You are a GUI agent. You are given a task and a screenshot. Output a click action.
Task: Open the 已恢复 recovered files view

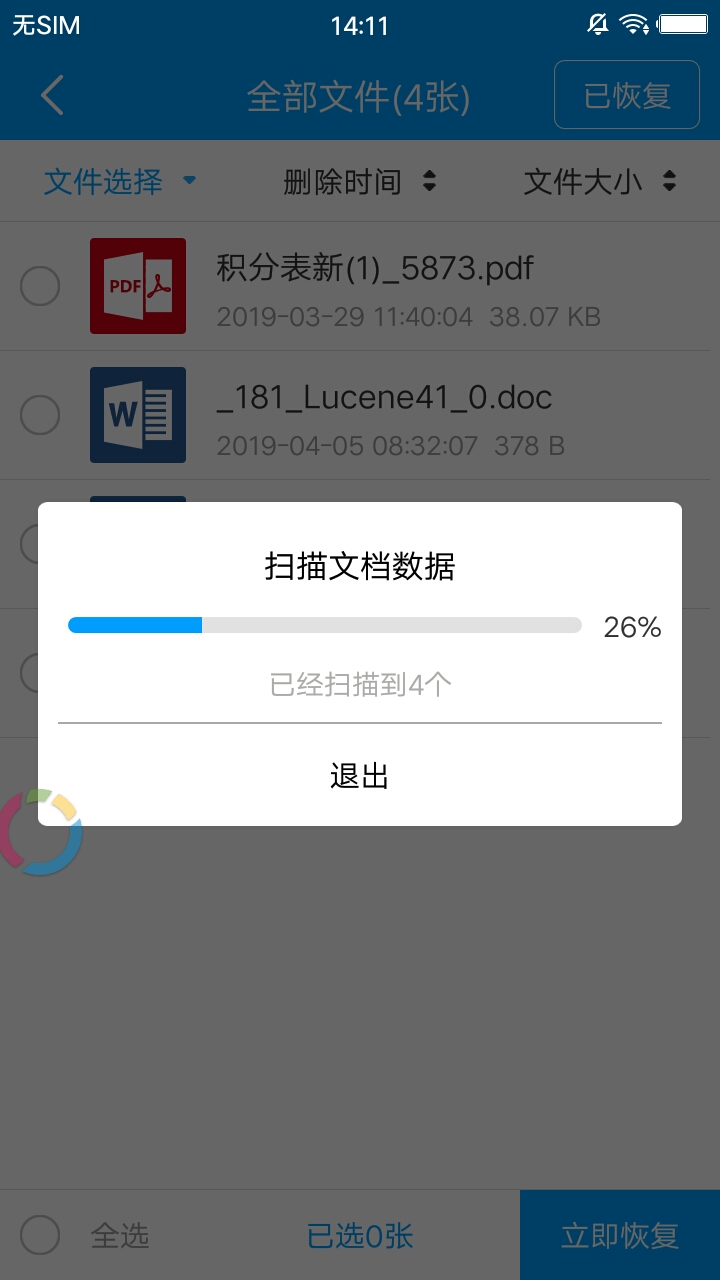tap(626, 96)
